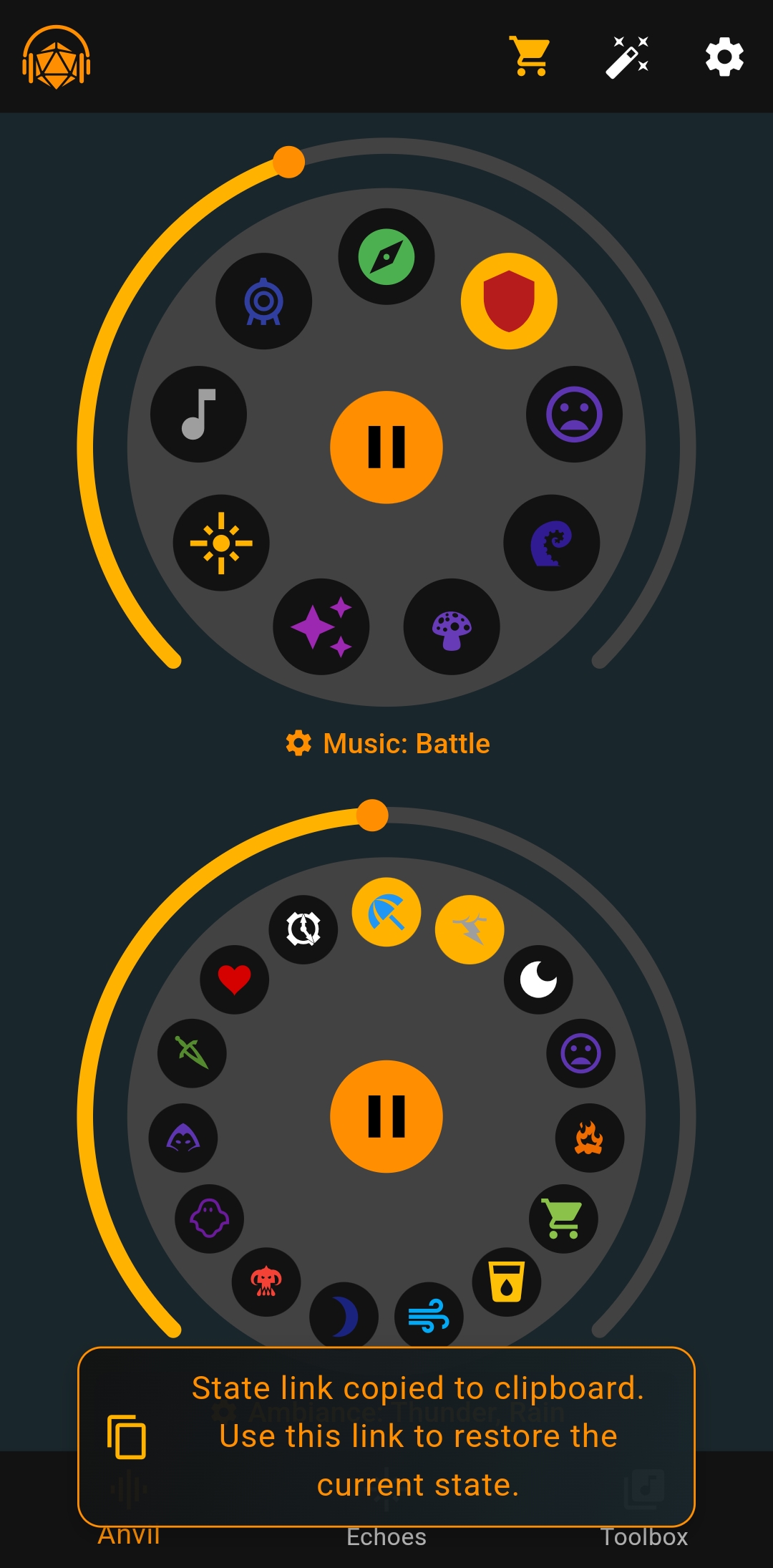773x1568 pixels.
Task: Select the yellow sun music mood
Action: click(221, 543)
